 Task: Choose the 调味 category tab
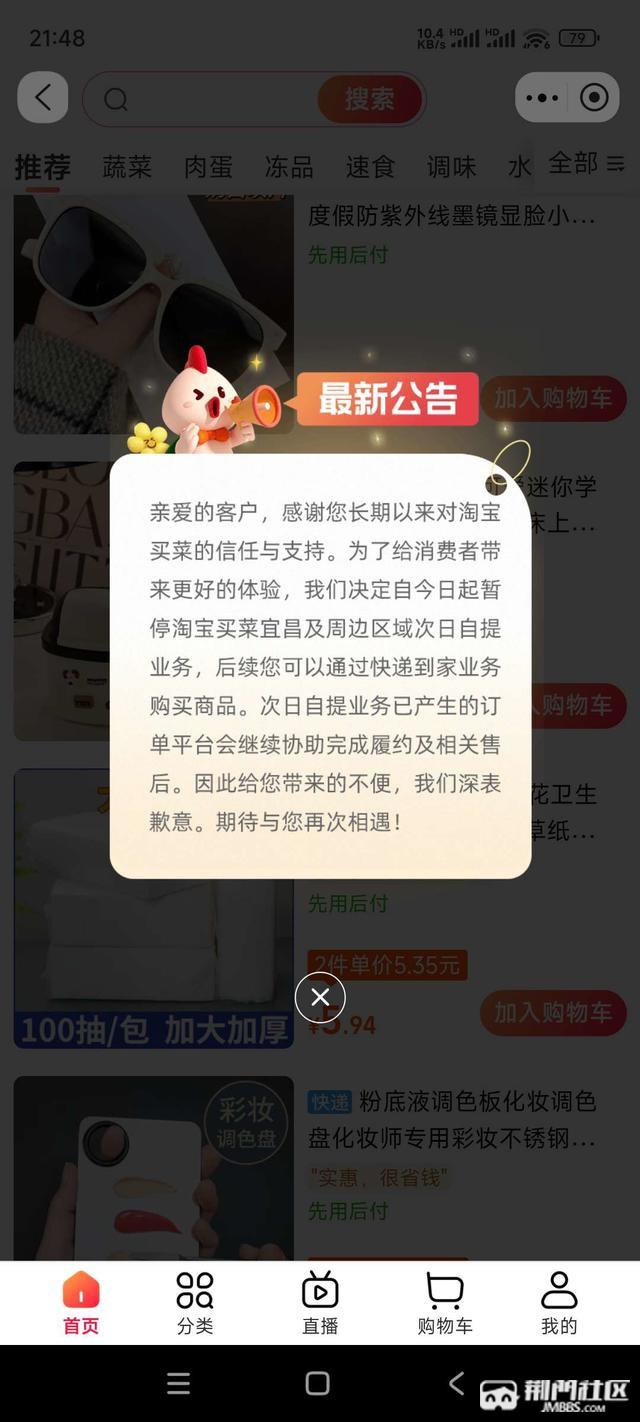tap(451, 166)
